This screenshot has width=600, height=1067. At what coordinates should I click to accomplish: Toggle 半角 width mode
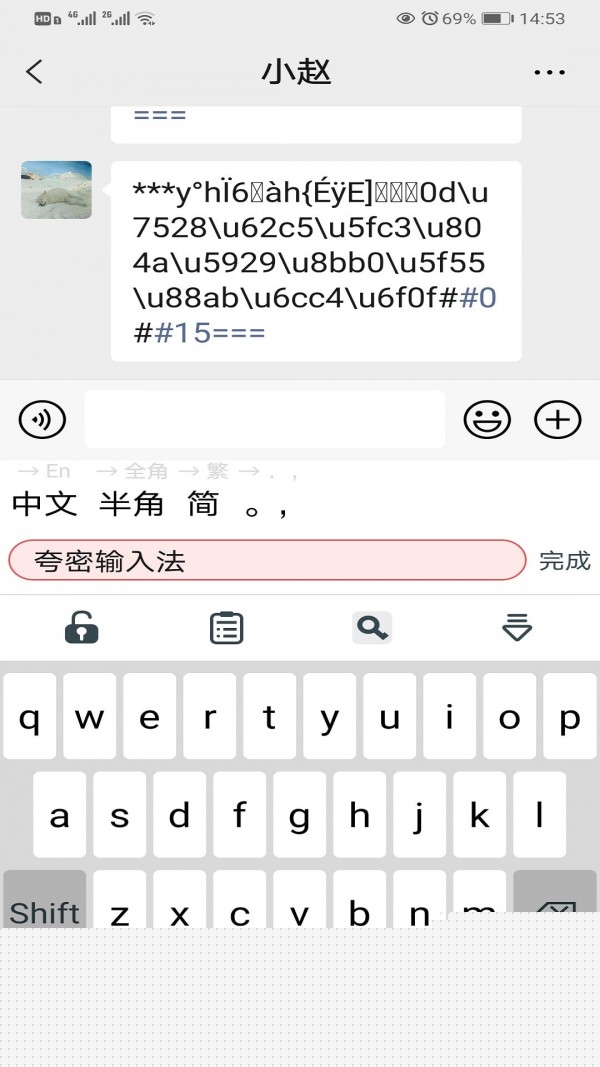(x=131, y=504)
